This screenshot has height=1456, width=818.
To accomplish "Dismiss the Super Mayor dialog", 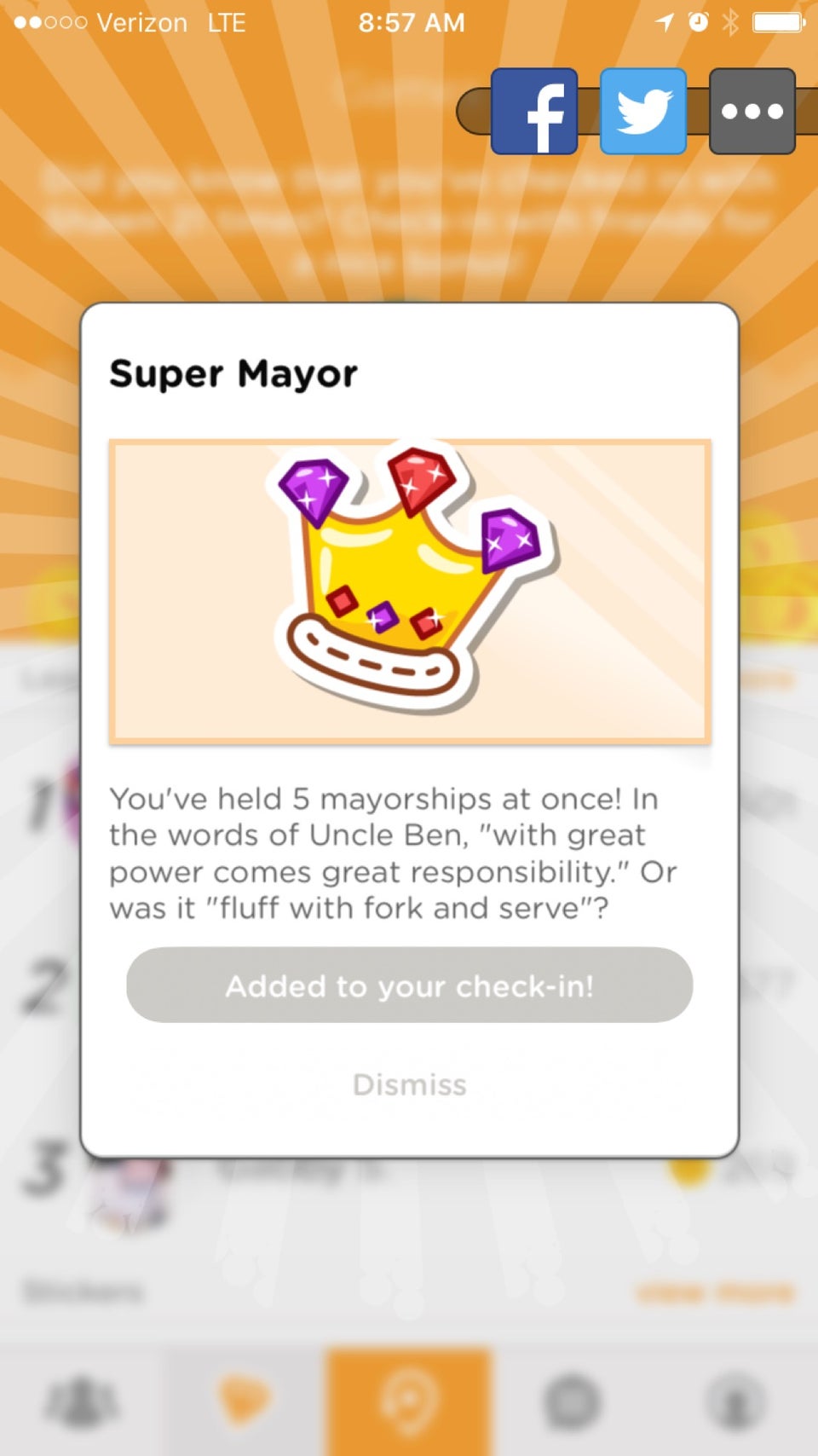I will pos(409,1084).
